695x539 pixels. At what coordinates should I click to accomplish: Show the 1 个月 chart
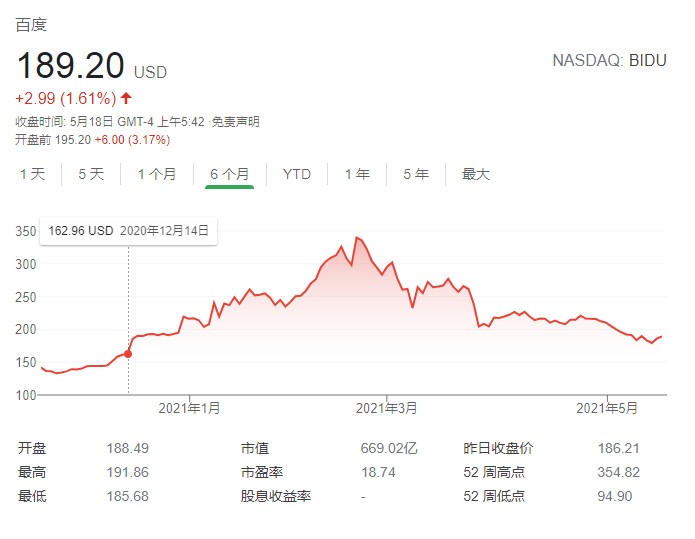[x=157, y=174]
